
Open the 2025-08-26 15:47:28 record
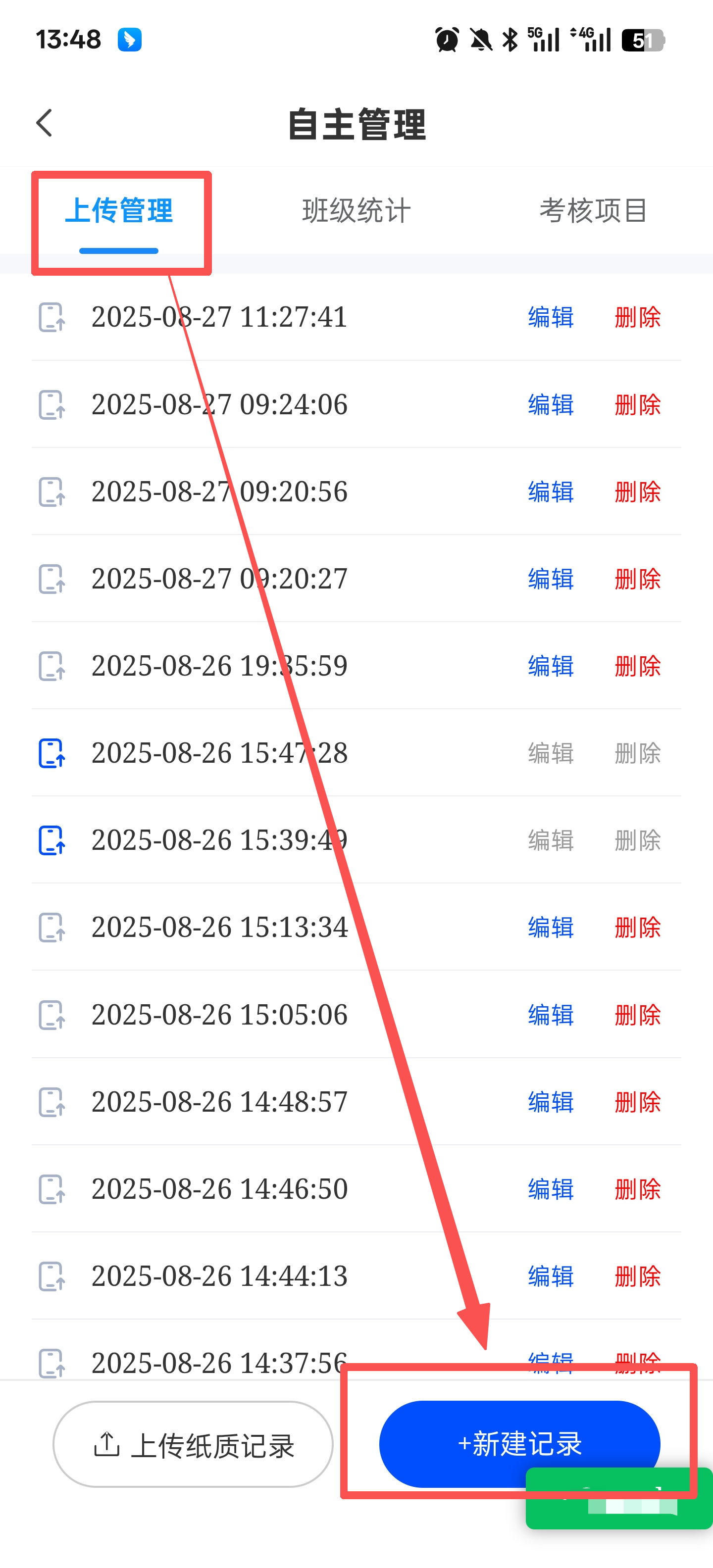[219, 753]
